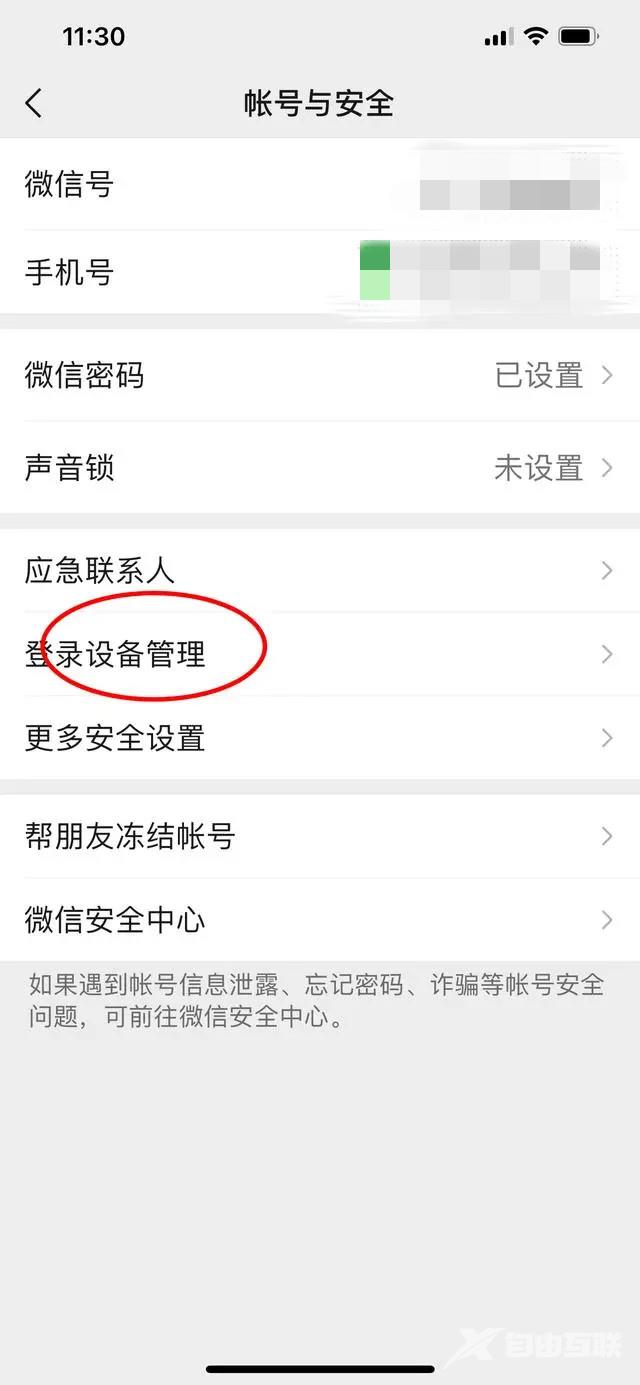Open 应急联系人
The image size is (640, 1385).
[320, 571]
